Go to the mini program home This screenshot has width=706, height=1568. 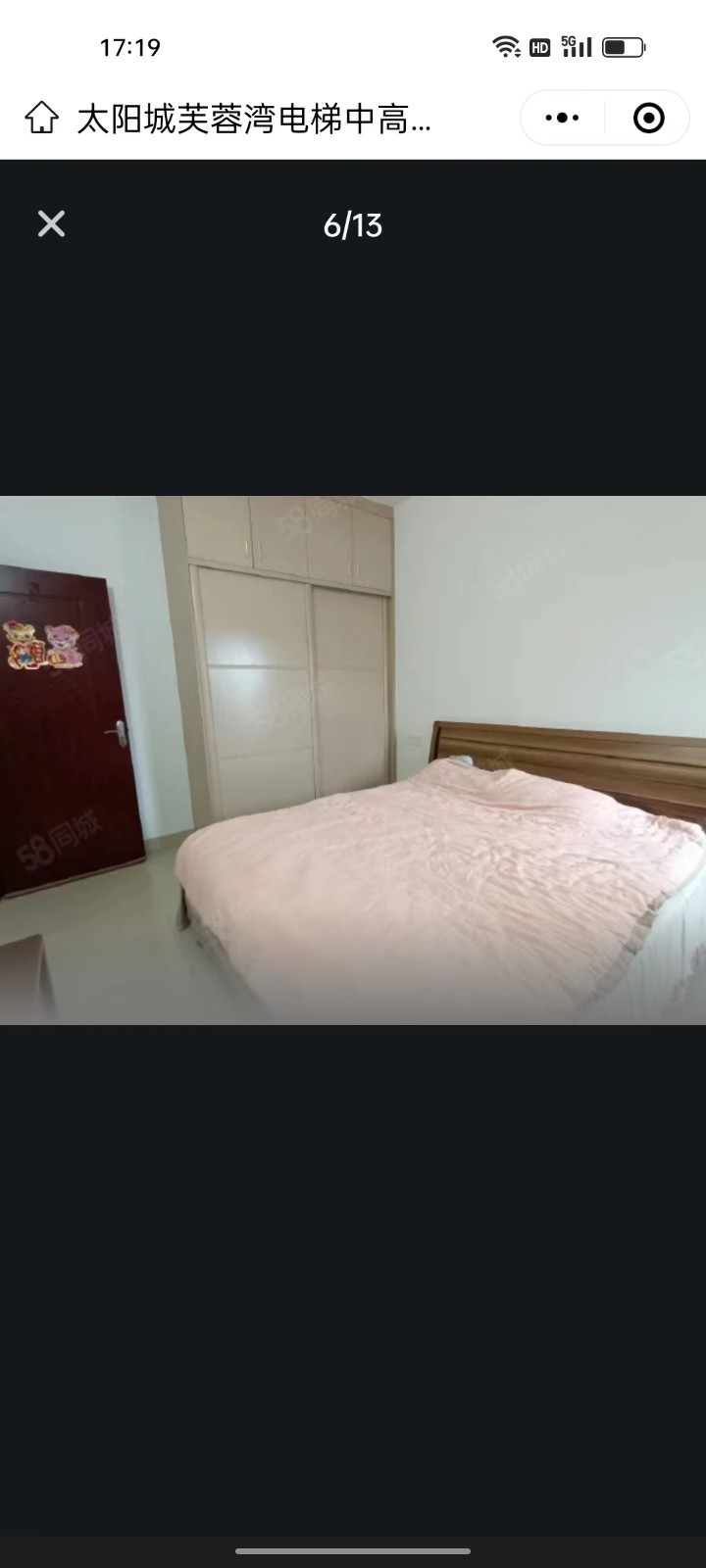click(41, 119)
